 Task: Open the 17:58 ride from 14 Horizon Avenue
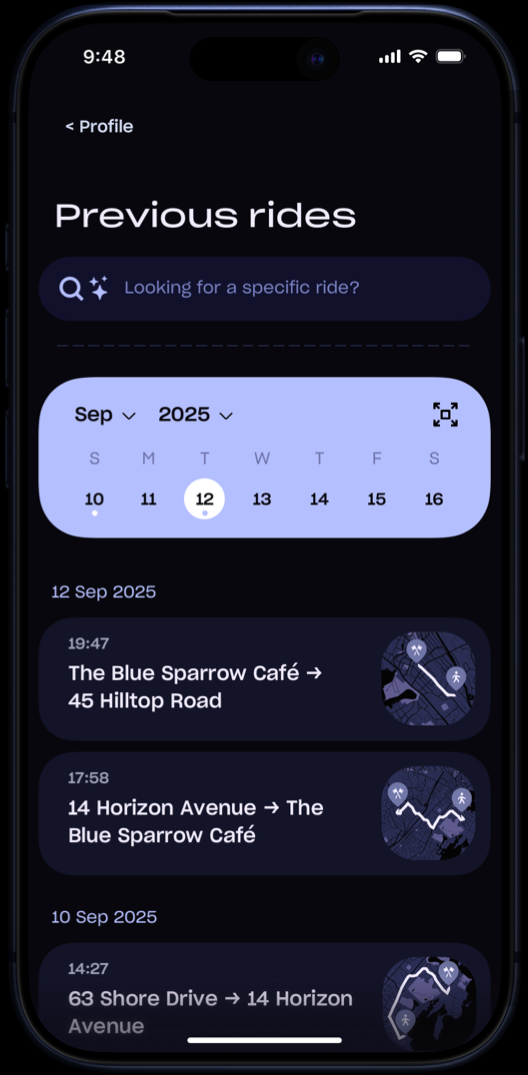(264, 813)
